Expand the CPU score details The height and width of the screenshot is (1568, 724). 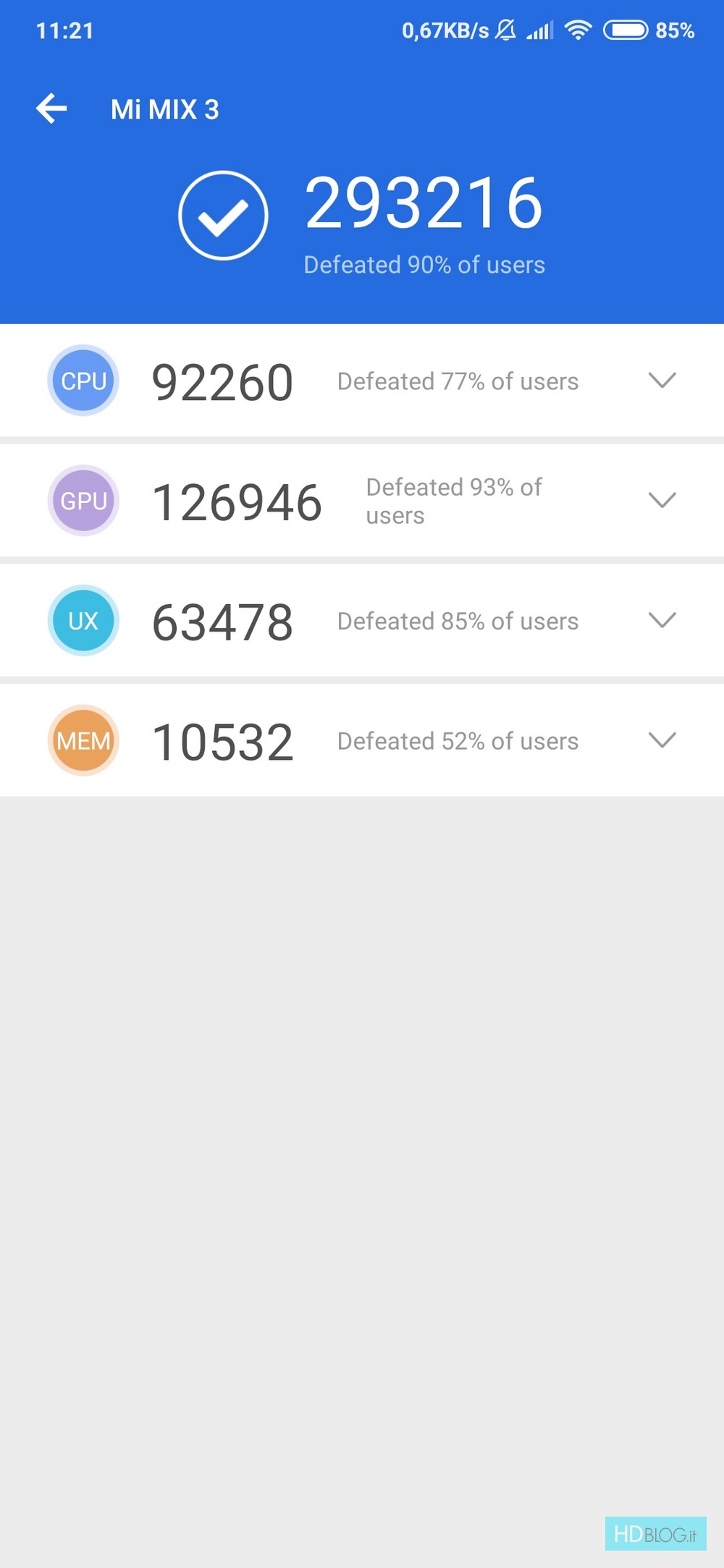coord(662,381)
